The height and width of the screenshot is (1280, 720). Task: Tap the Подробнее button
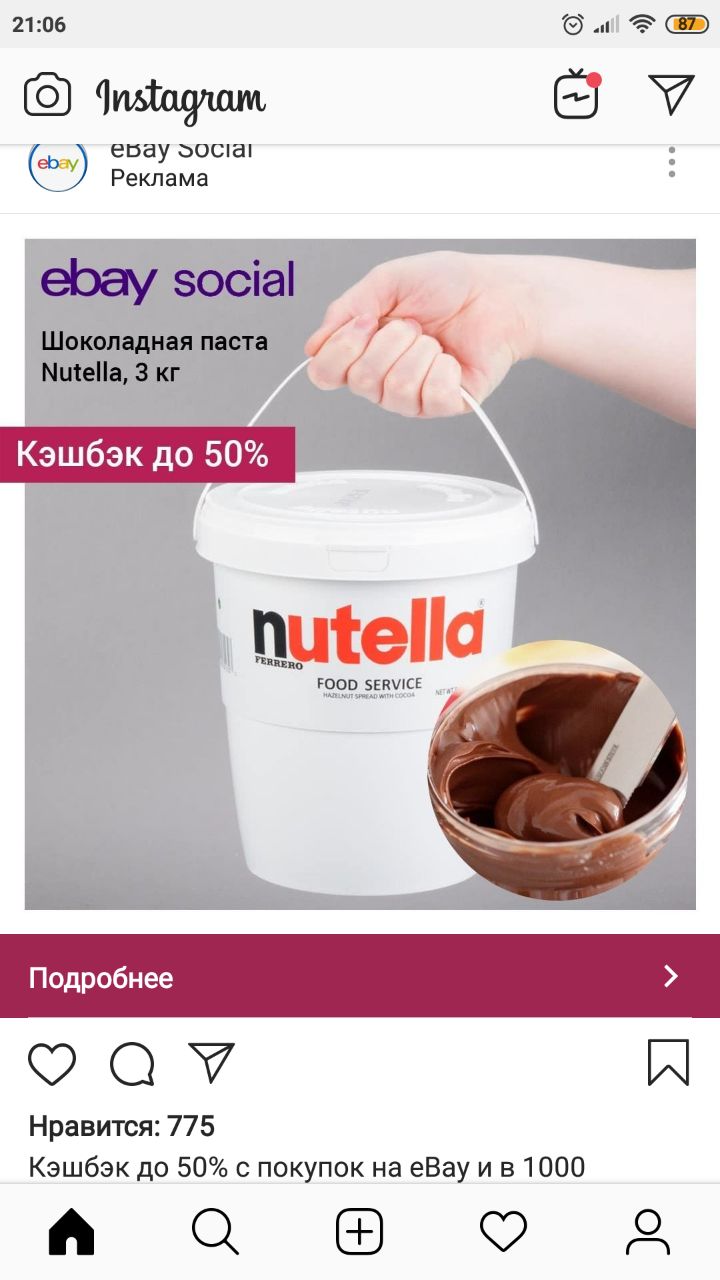coord(360,976)
